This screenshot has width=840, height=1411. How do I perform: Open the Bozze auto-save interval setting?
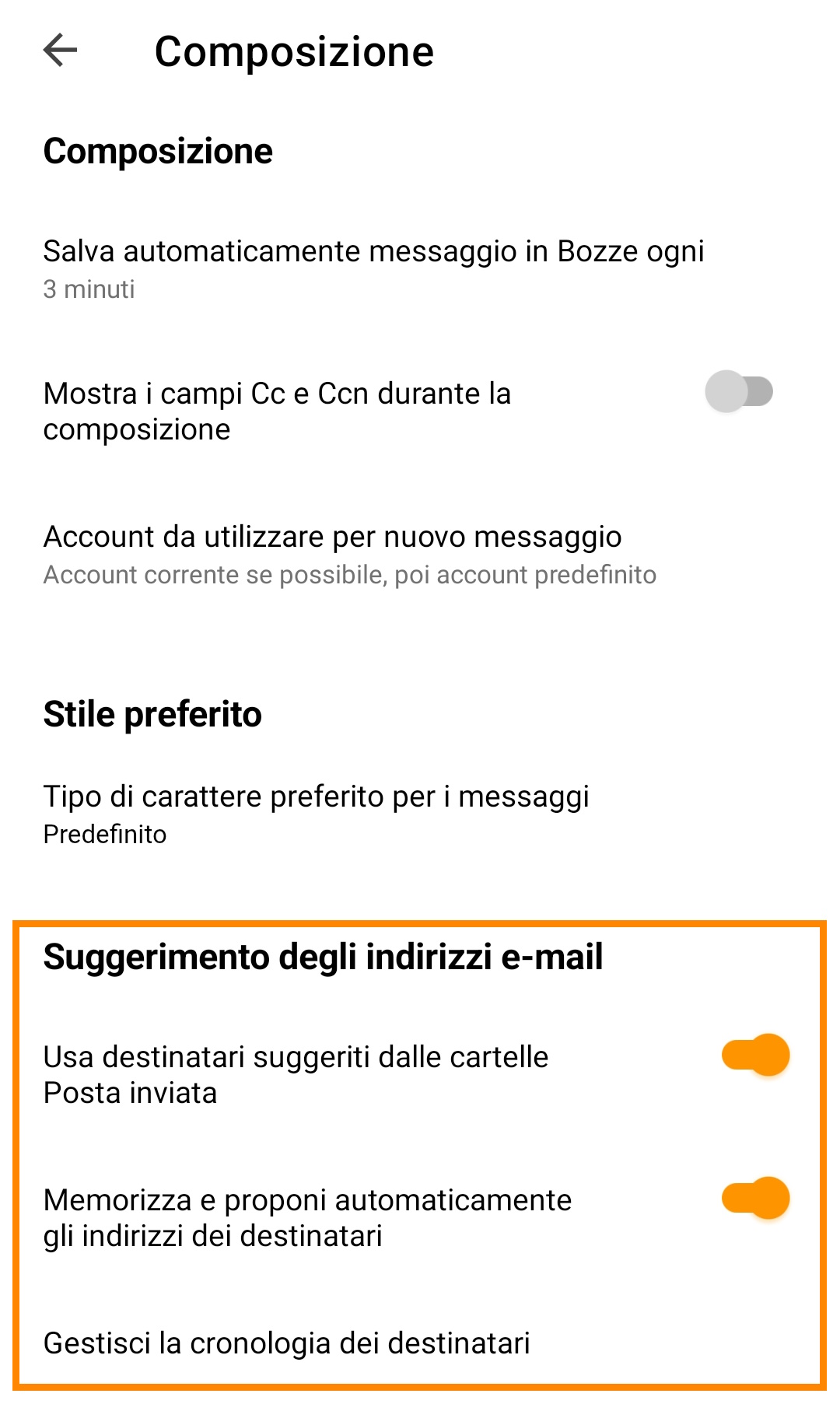click(373, 268)
